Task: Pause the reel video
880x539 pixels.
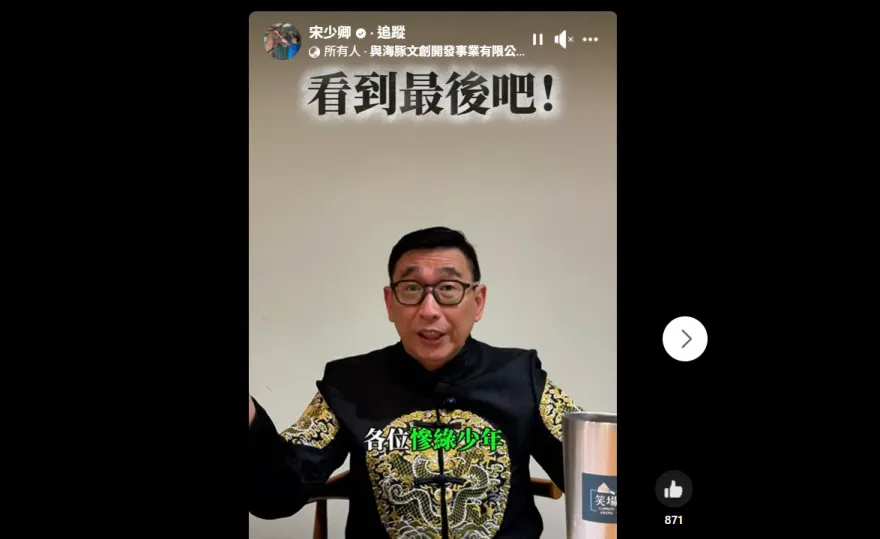Action: coord(537,39)
